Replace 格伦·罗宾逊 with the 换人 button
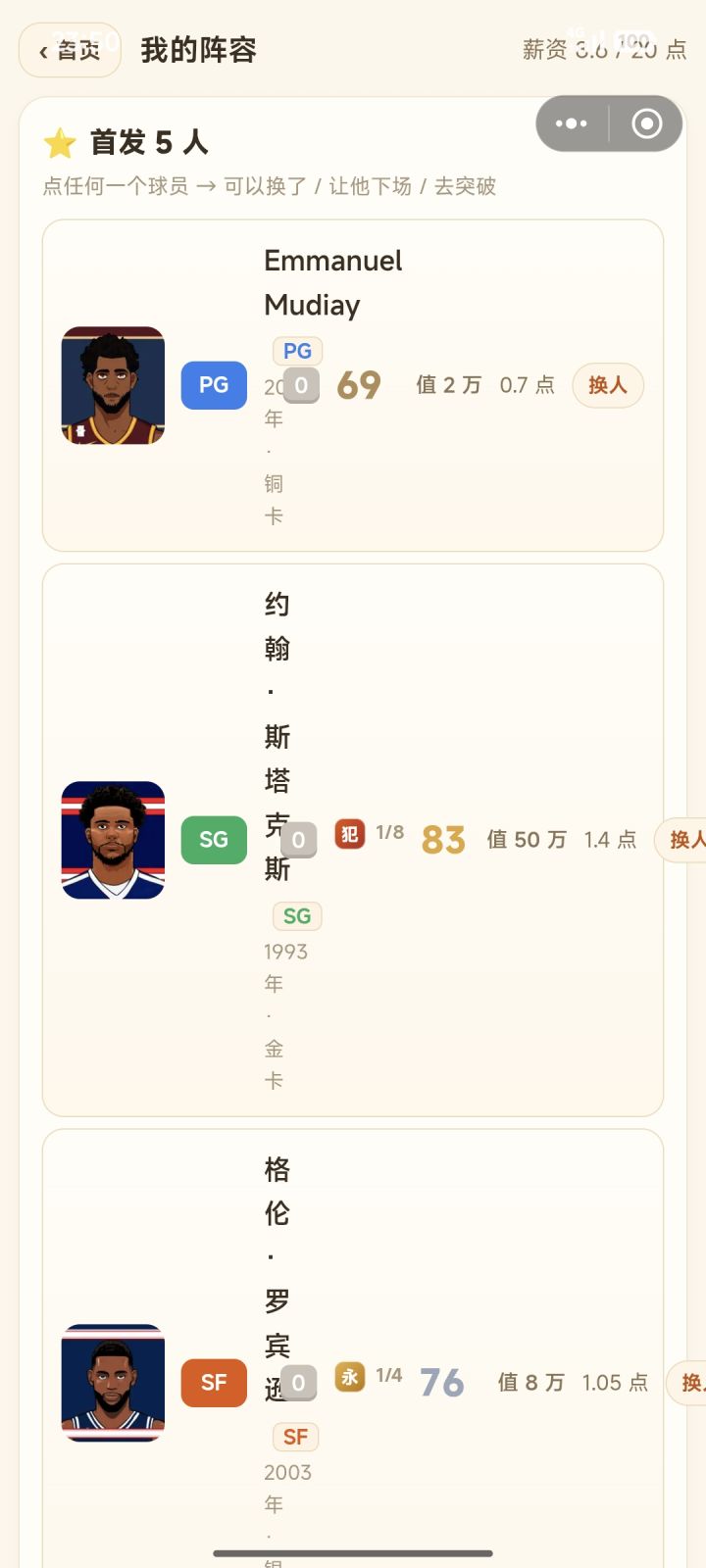 tap(686, 1383)
